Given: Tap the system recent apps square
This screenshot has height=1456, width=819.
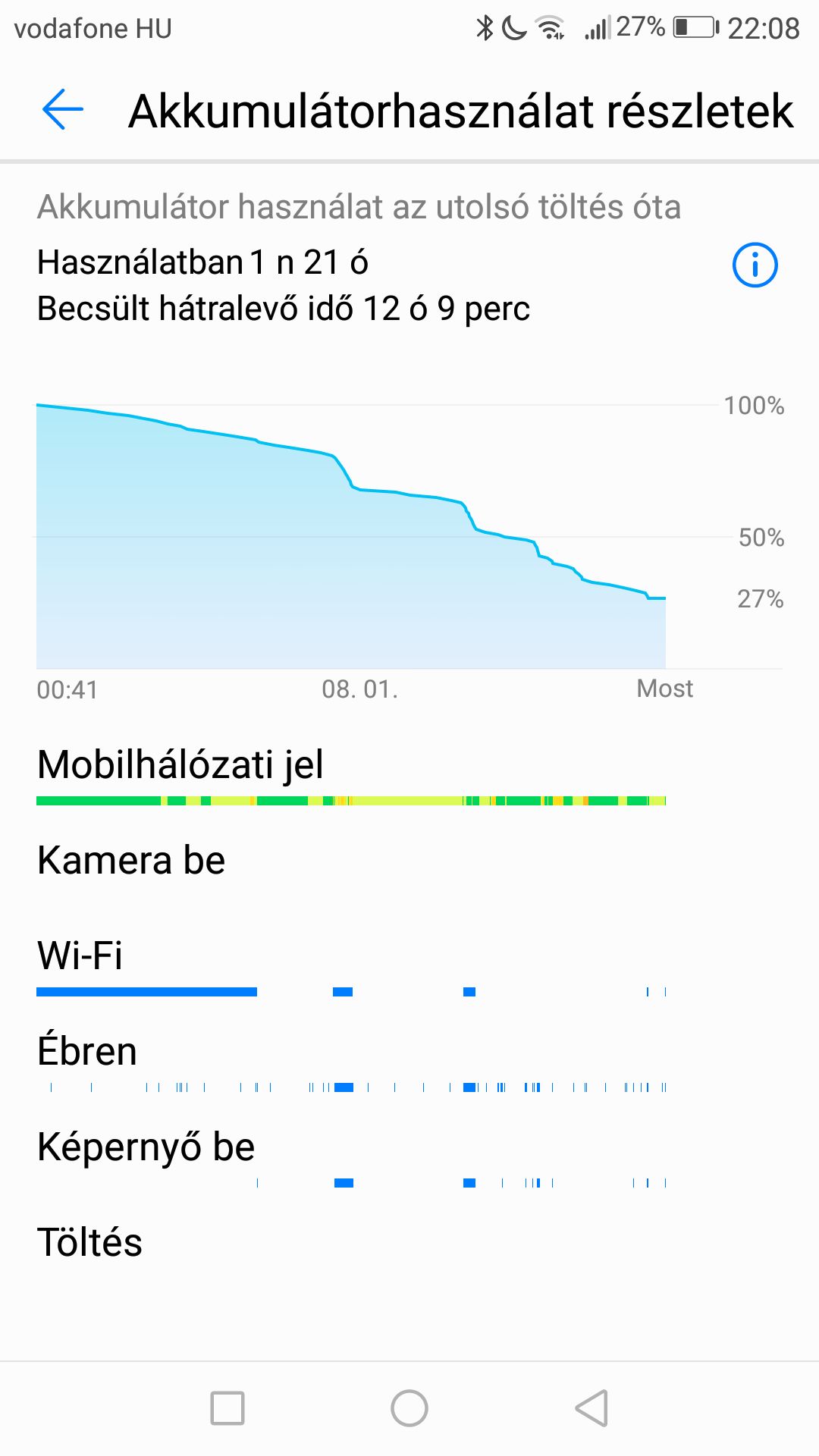Looking at the screenshot, I should coord(227,1408).
